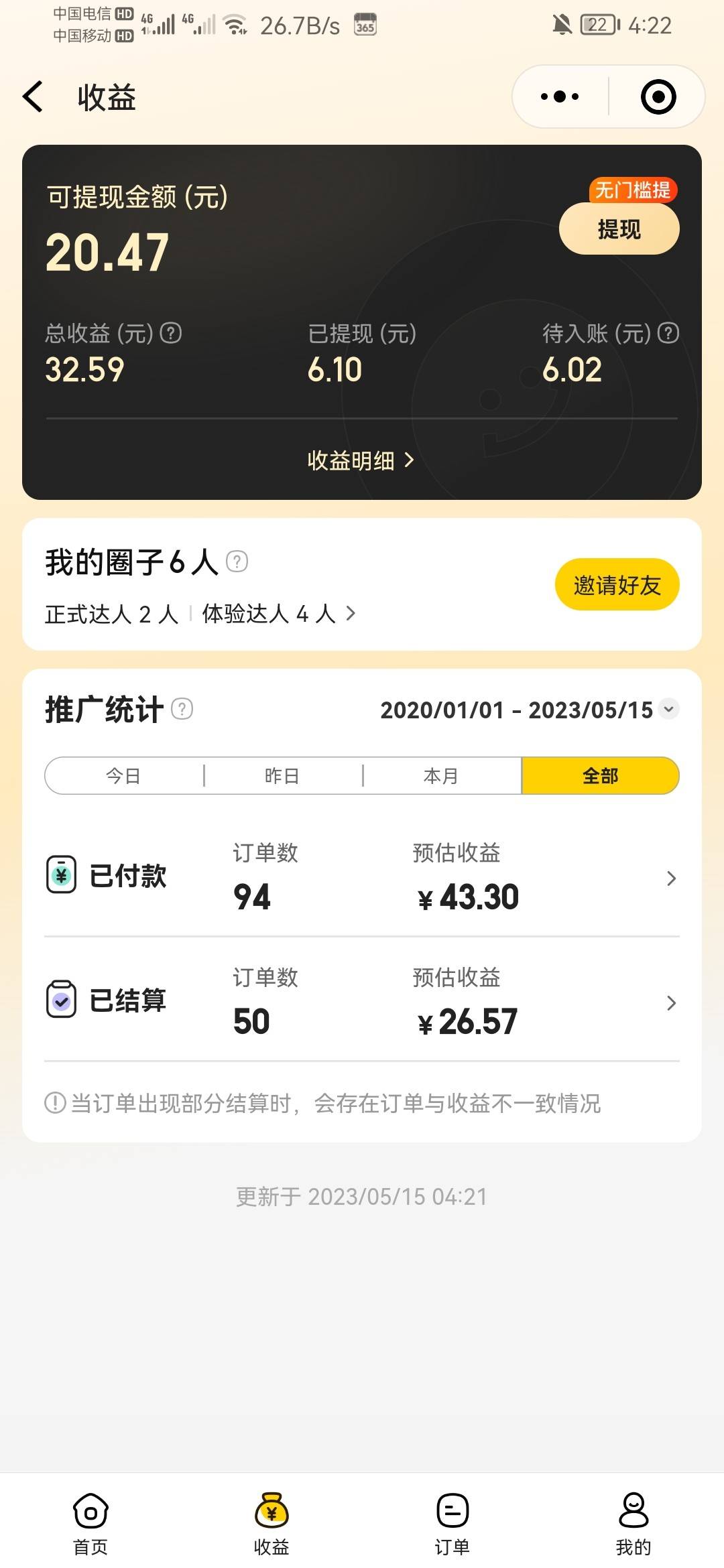Tap the 邀请好友 button

coord(617,585)
